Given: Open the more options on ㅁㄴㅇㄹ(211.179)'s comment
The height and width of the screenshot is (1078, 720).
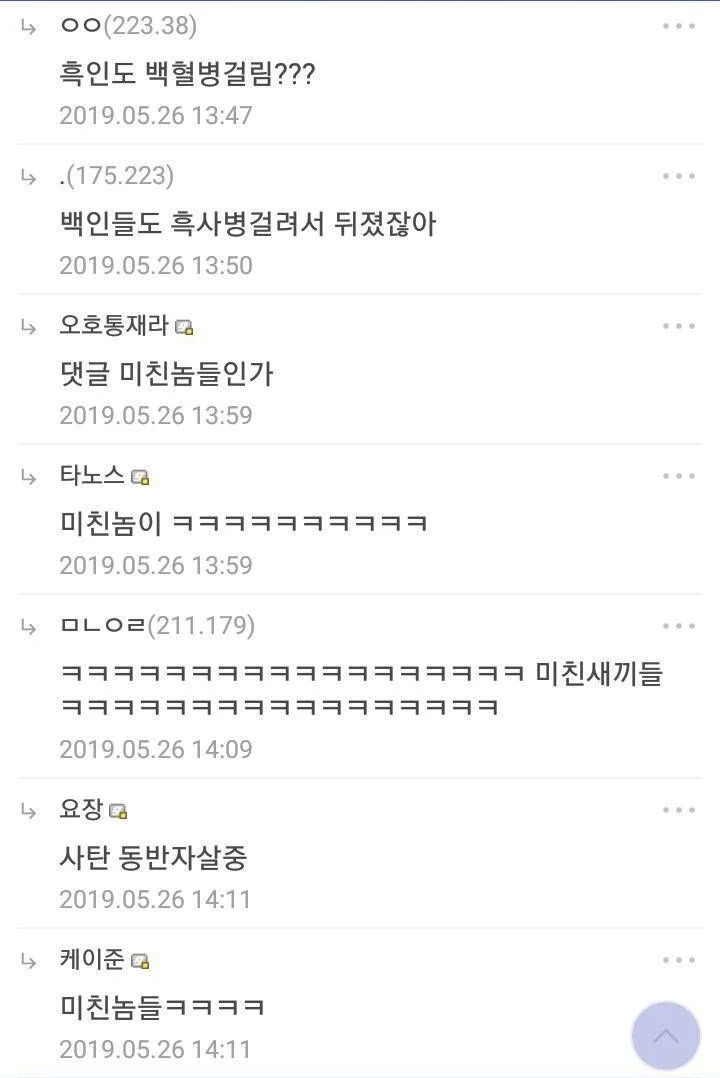Looking at the screenshot, I should (x=679, y=626).
